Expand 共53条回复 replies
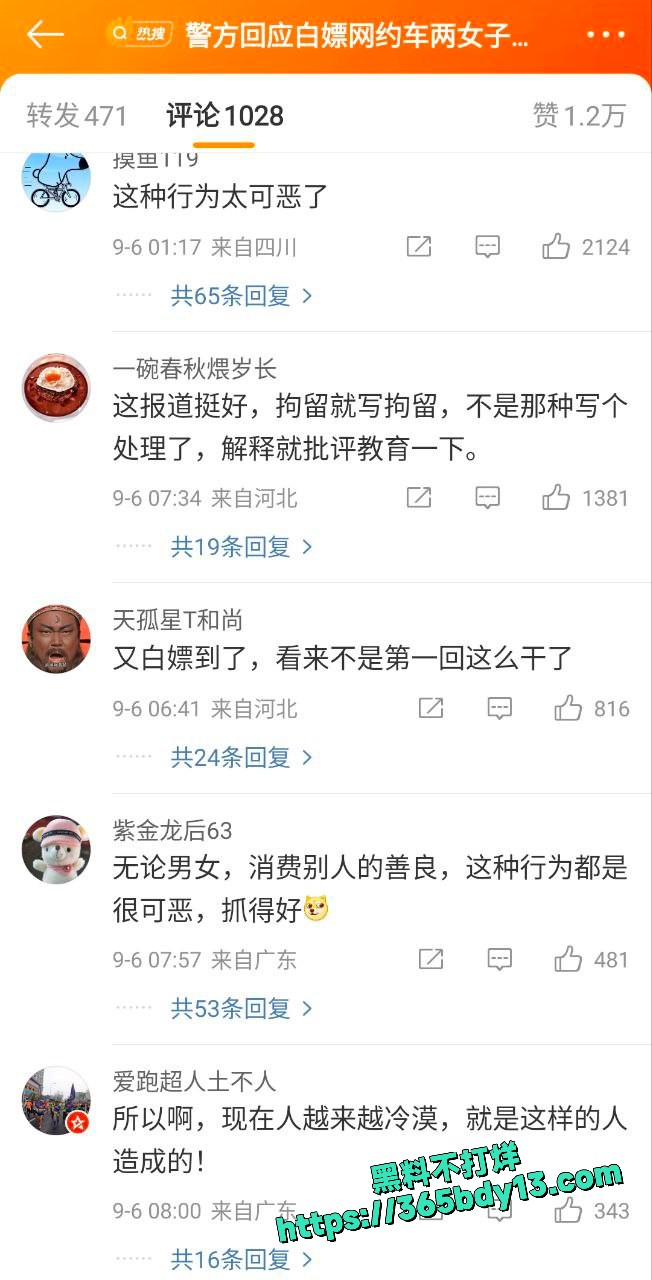Viewport: 652px width, 1280px height. pos(241,1009)
